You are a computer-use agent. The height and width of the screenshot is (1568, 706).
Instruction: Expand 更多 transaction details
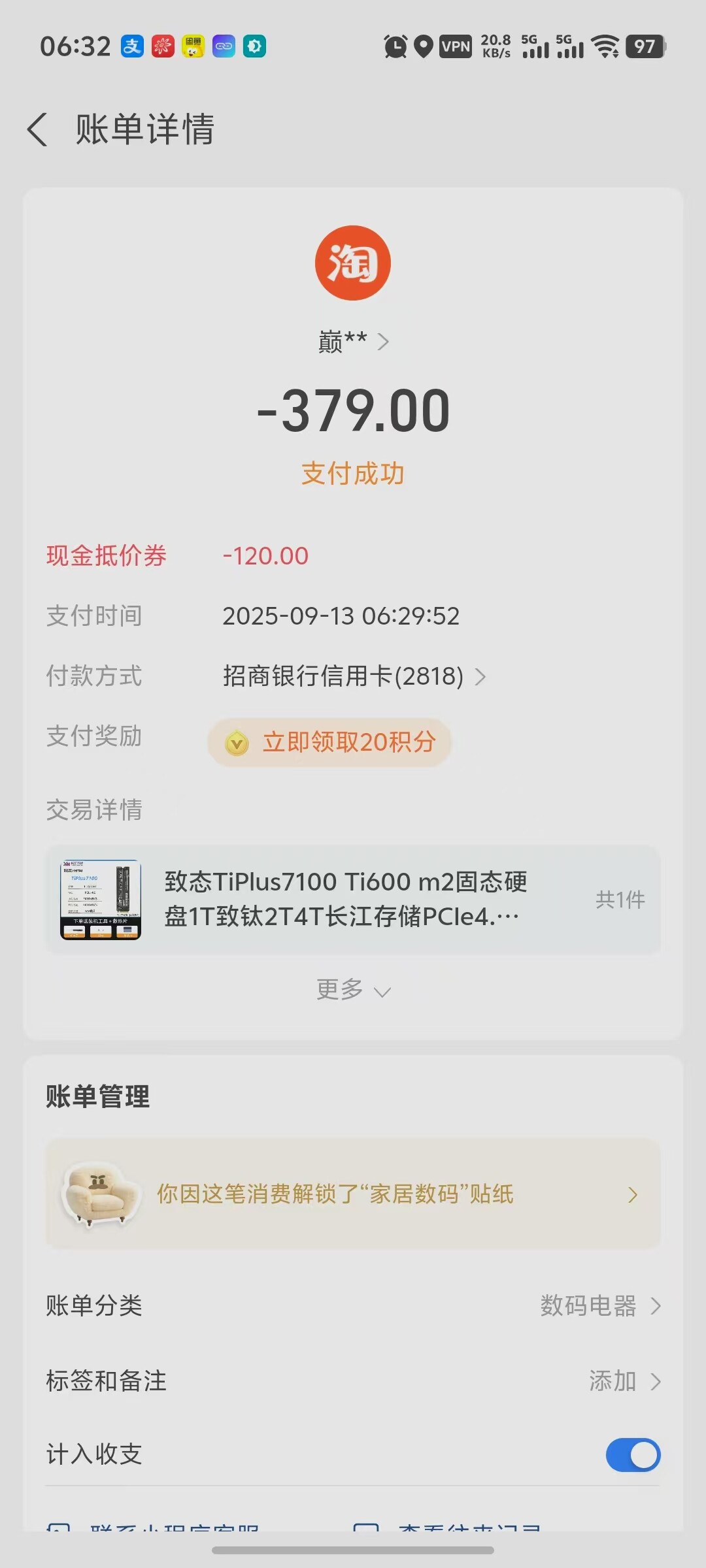pyautogui.click(x=353, y=990)
